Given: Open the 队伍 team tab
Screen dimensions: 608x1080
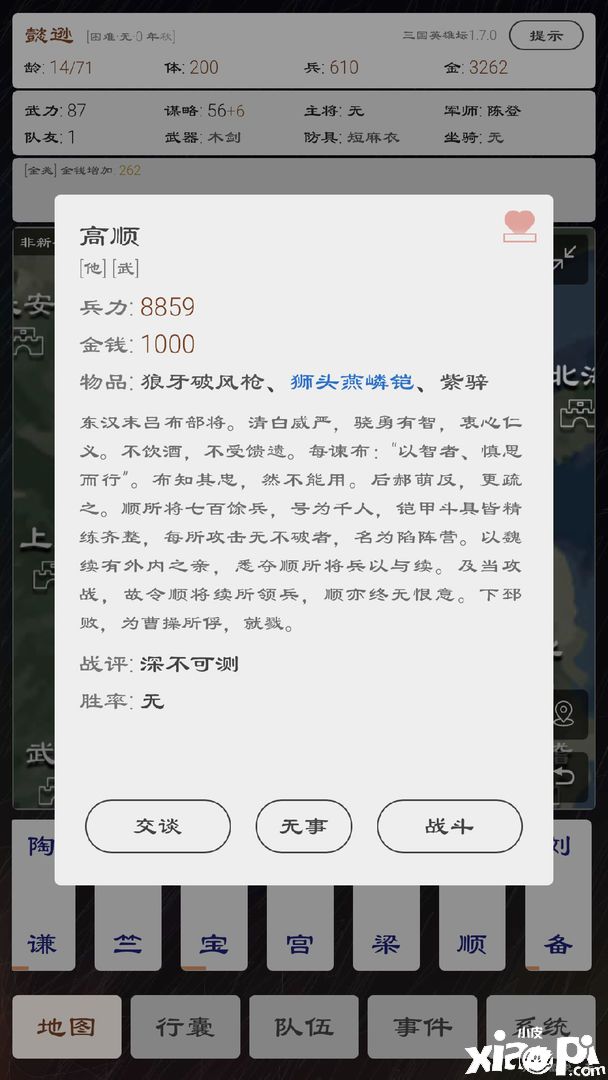Looking at the screenshot, I should 303,1027.
